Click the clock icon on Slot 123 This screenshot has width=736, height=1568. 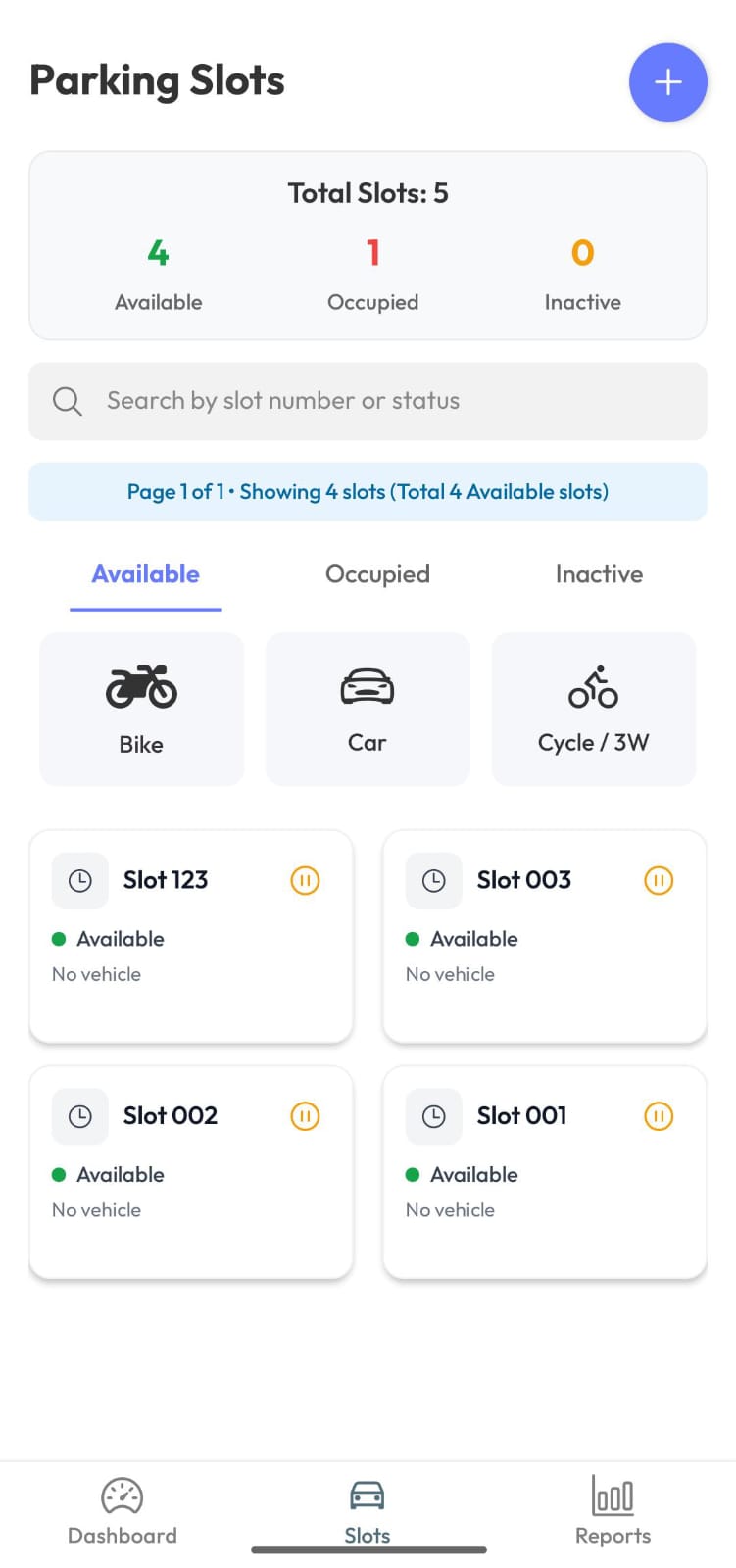[x=79, y=880]
